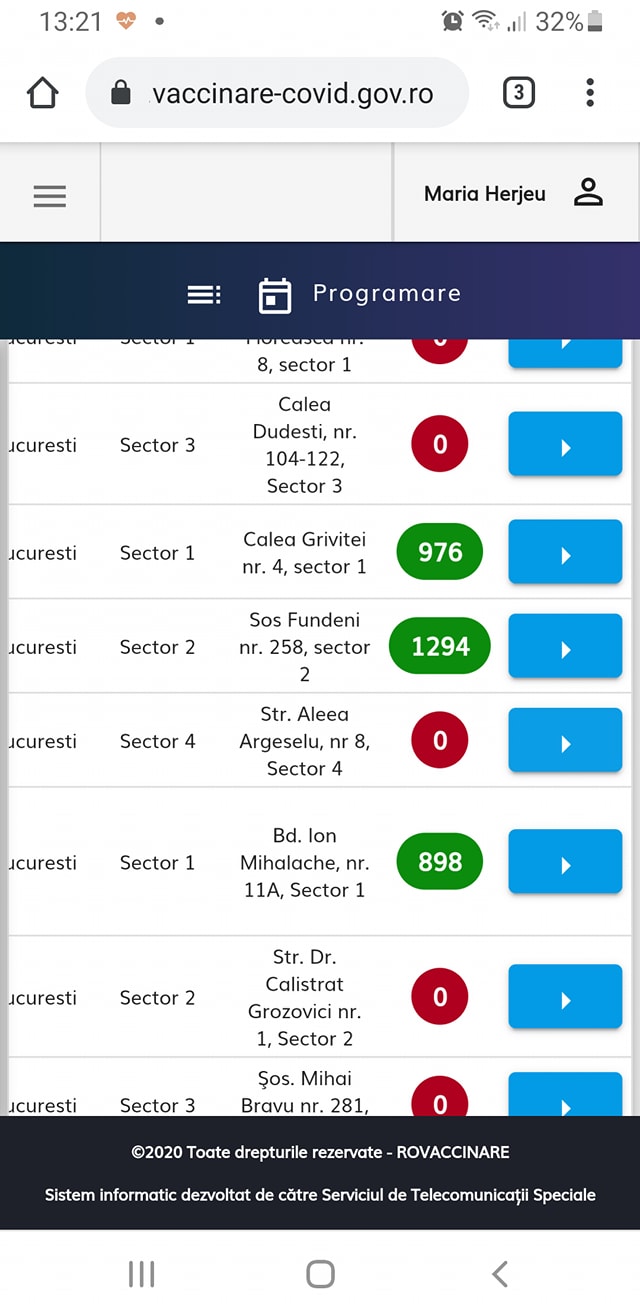
Task: Choose the Bd. Ion Mihalache center
Action: tap(565, 862)
